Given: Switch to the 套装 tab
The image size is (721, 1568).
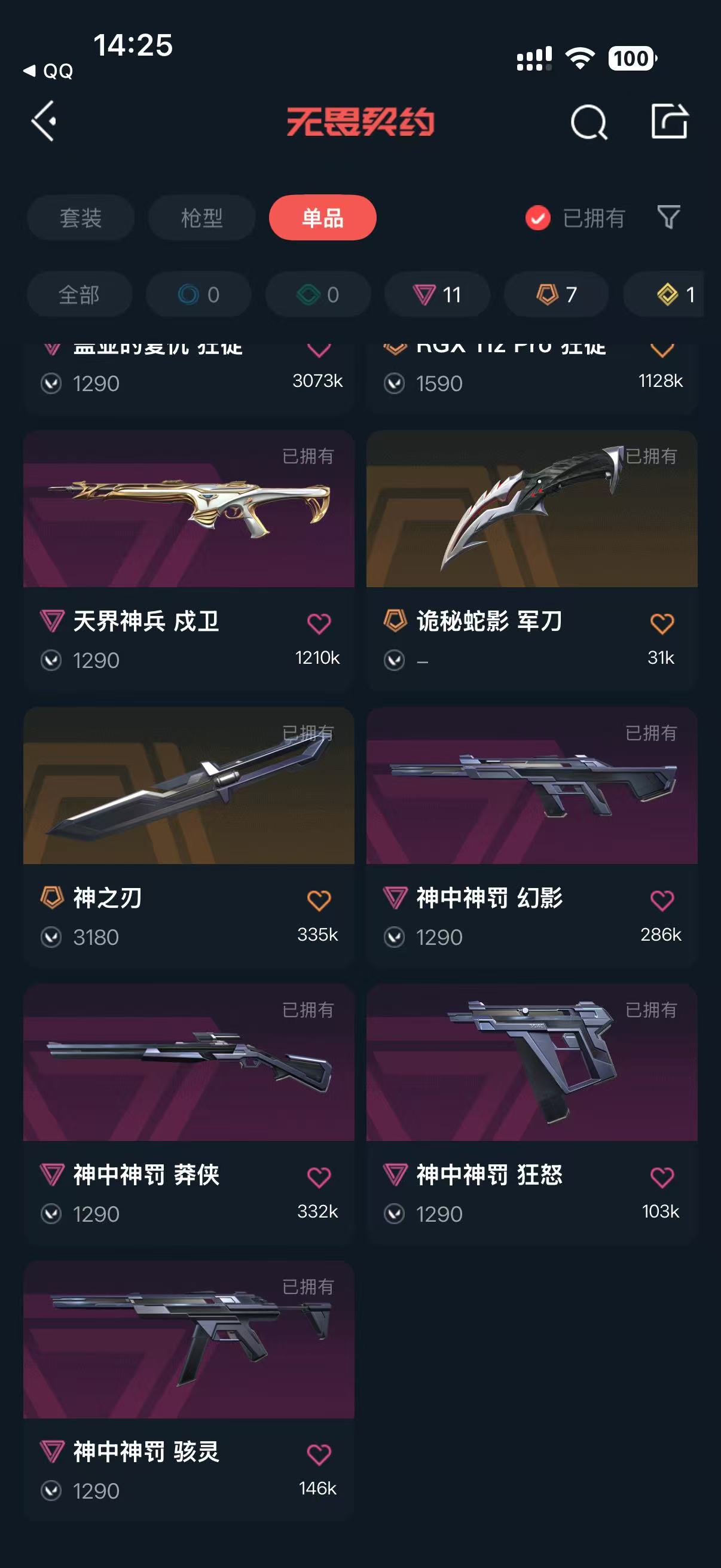Looking at the screenshot, I should pos(80,218).
